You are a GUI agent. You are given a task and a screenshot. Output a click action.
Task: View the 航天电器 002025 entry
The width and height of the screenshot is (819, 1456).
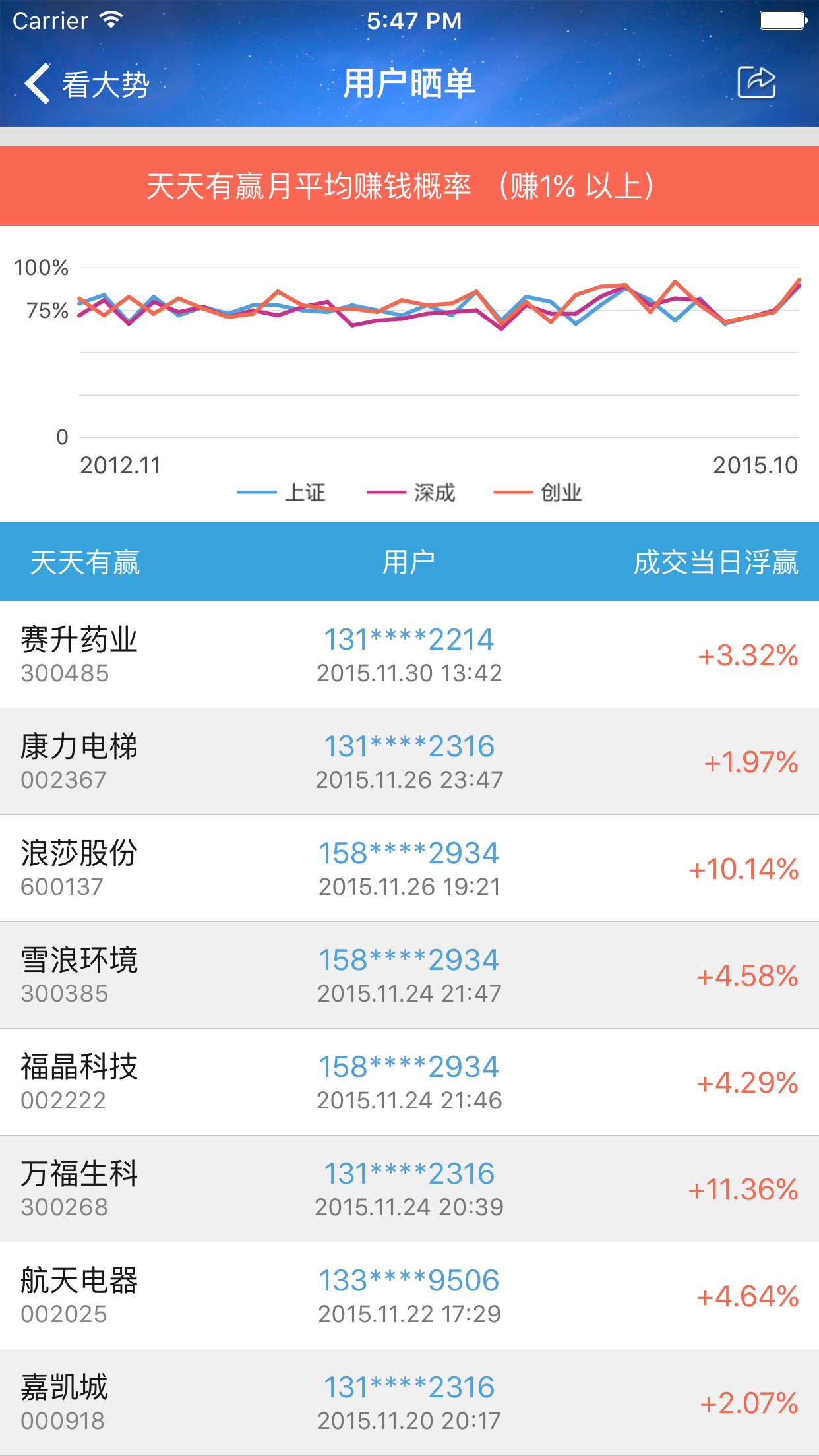tap(409, 1296)
